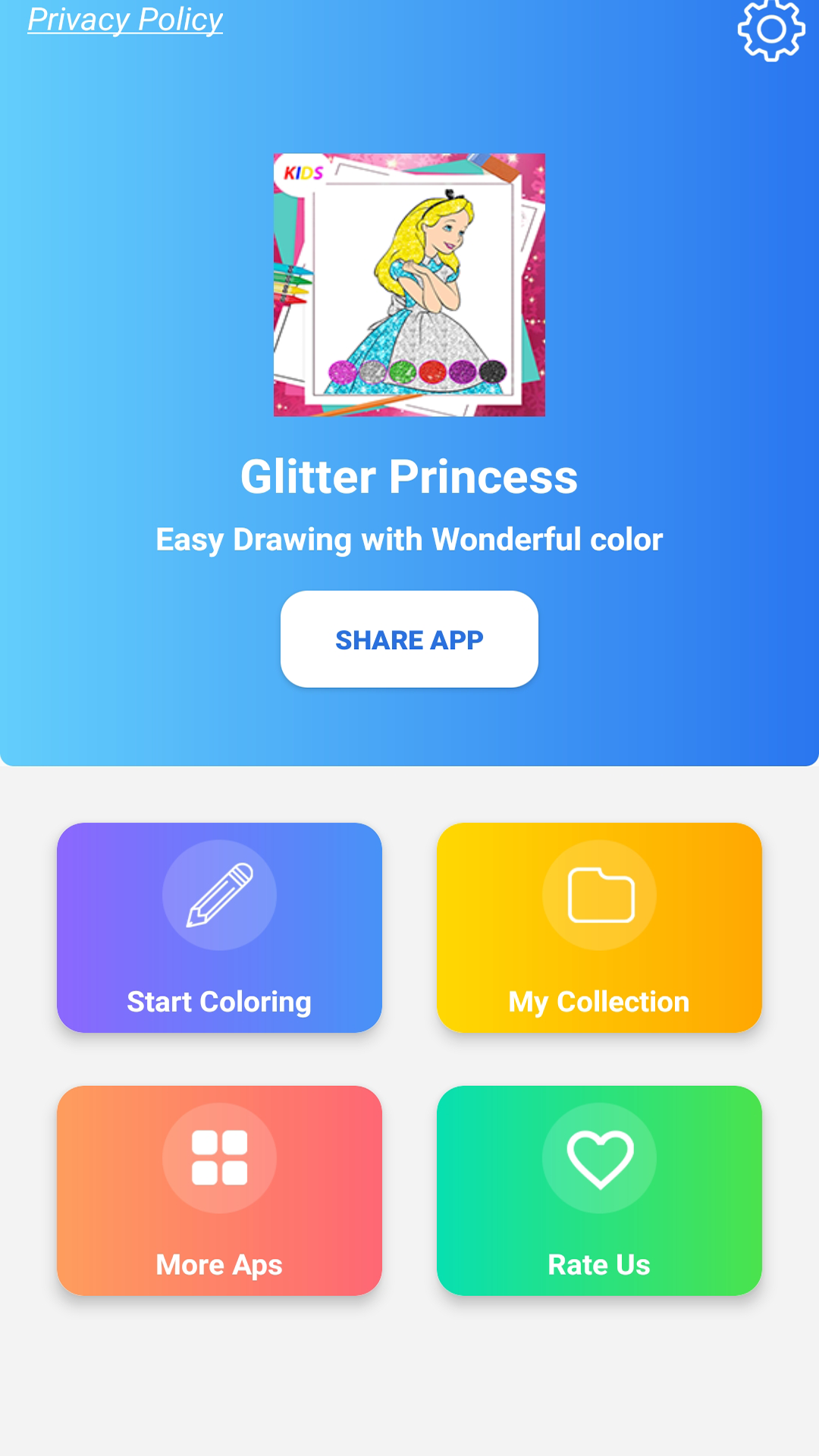Viewport: 819px width, 1456px height.
Task: Select the crayons in the app icon image
Action: click(290, 284)
